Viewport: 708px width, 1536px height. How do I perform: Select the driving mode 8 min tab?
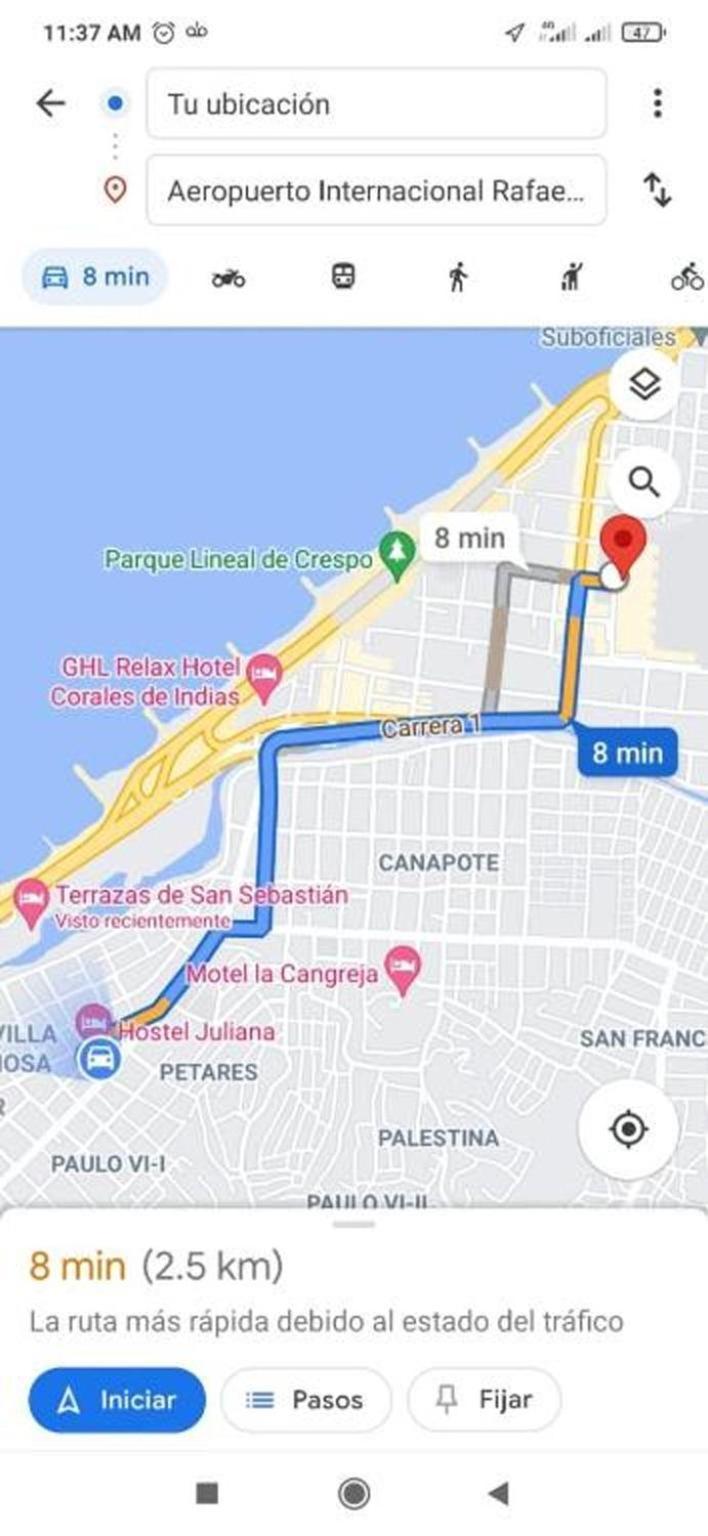coord(95,277)
